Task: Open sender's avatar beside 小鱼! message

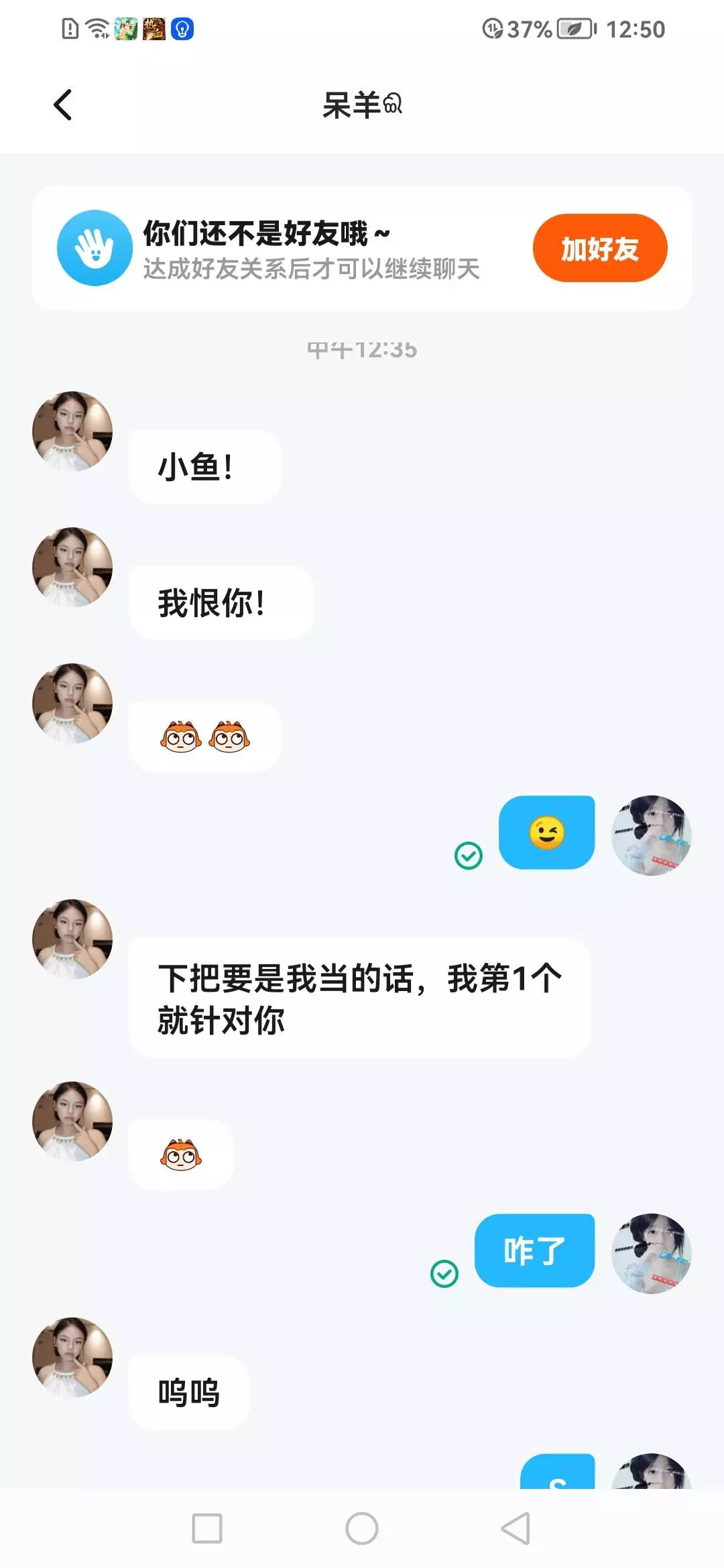Action: point(72,432)
